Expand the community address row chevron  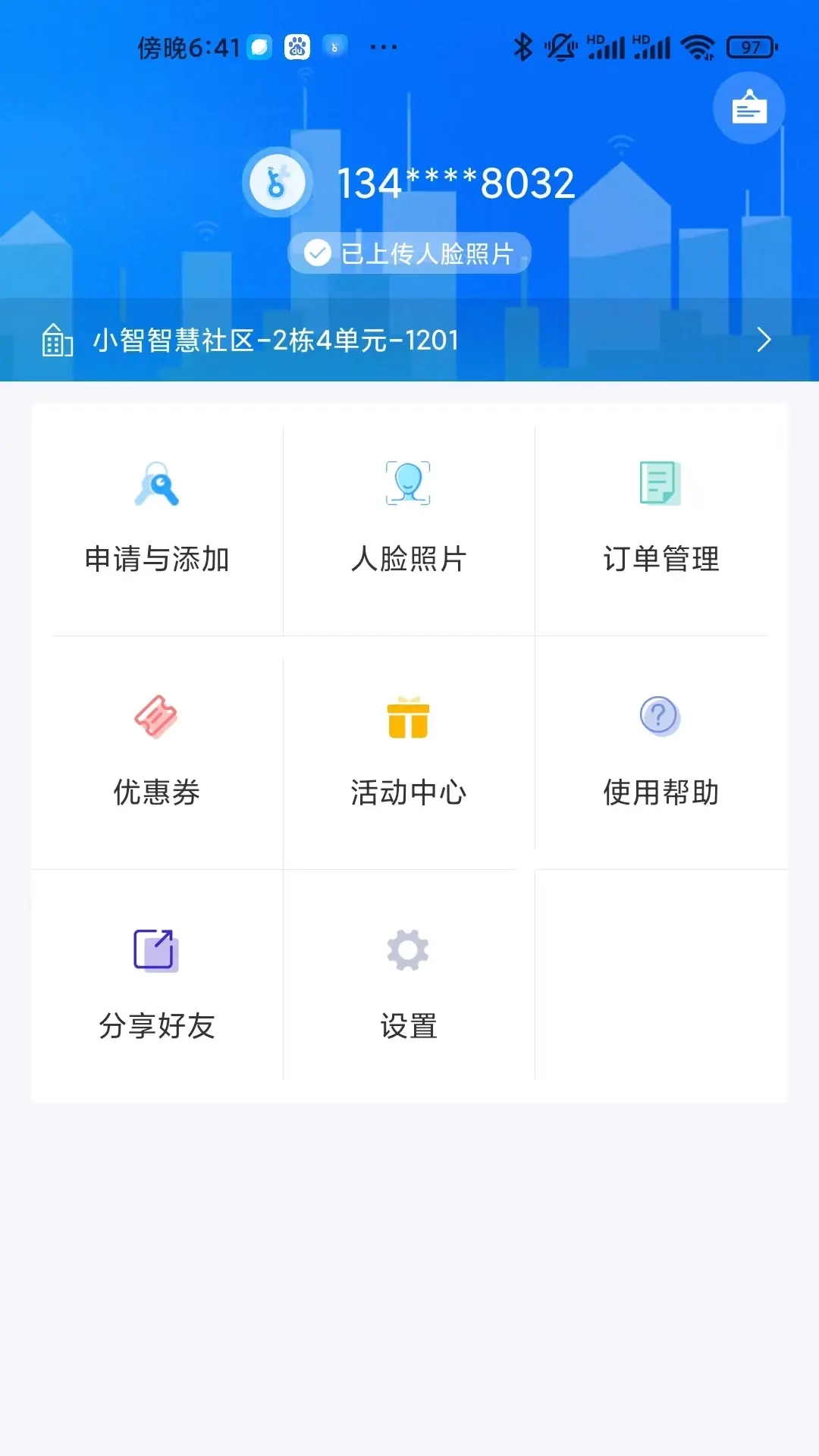[764, 340]
